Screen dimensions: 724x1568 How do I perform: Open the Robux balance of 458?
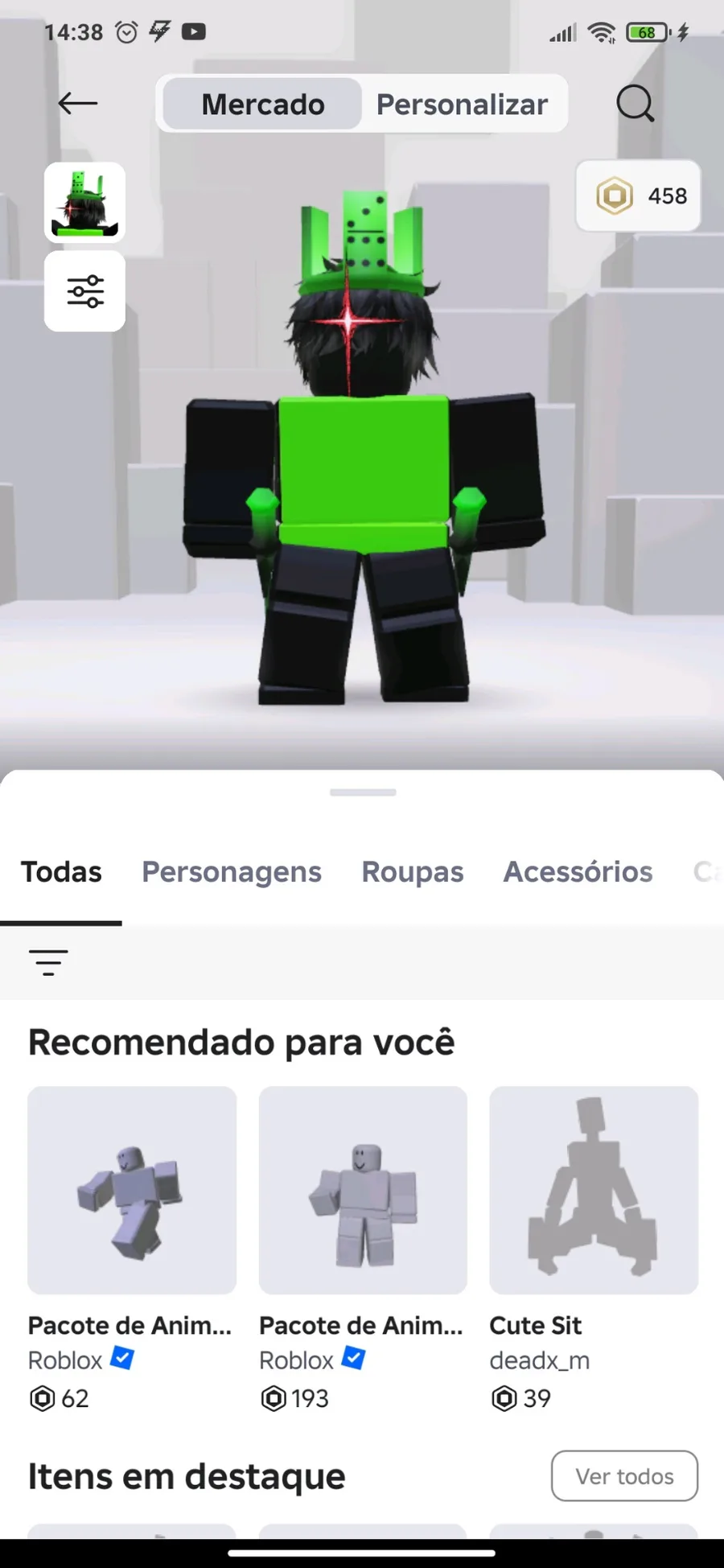(x=639, y=196)
